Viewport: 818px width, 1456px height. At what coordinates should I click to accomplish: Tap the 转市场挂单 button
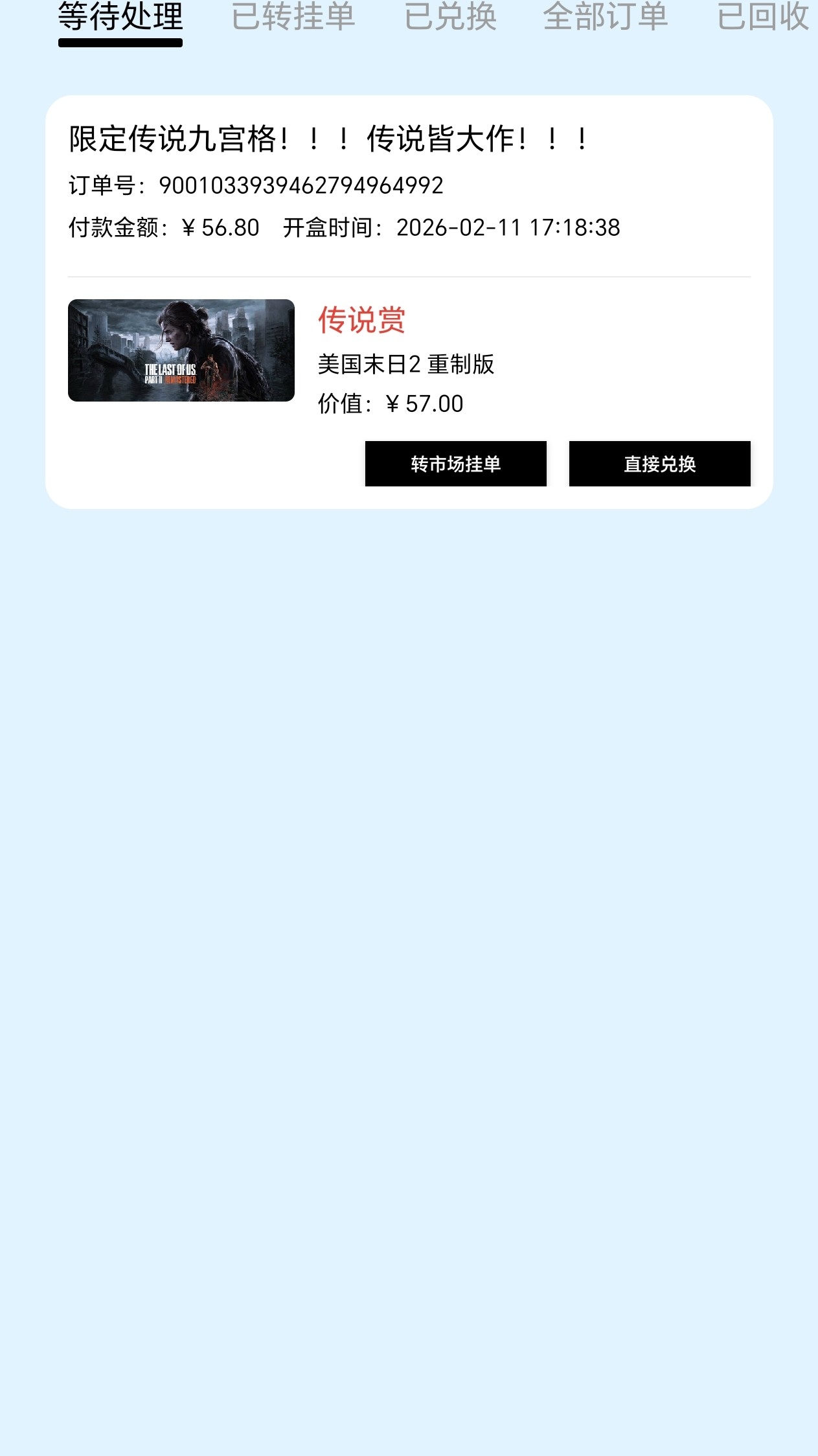click(455, 464)
